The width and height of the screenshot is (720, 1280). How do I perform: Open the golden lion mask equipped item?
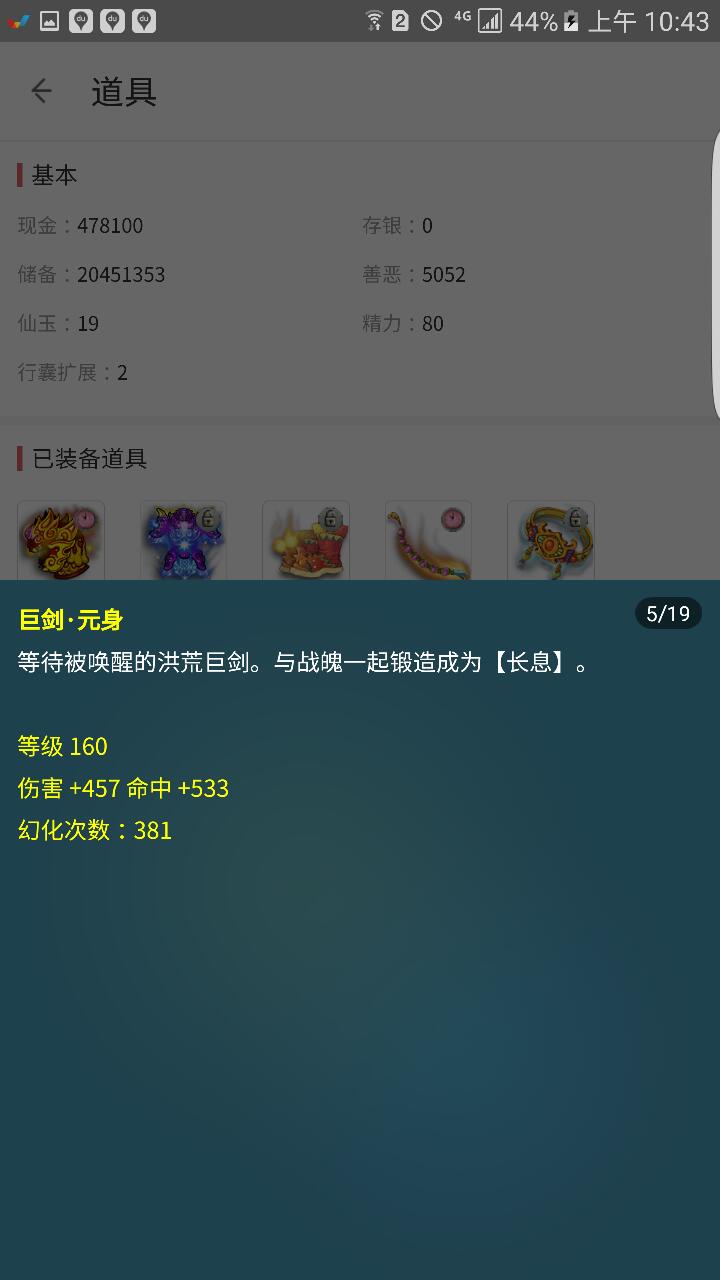[x=61, y=541]
